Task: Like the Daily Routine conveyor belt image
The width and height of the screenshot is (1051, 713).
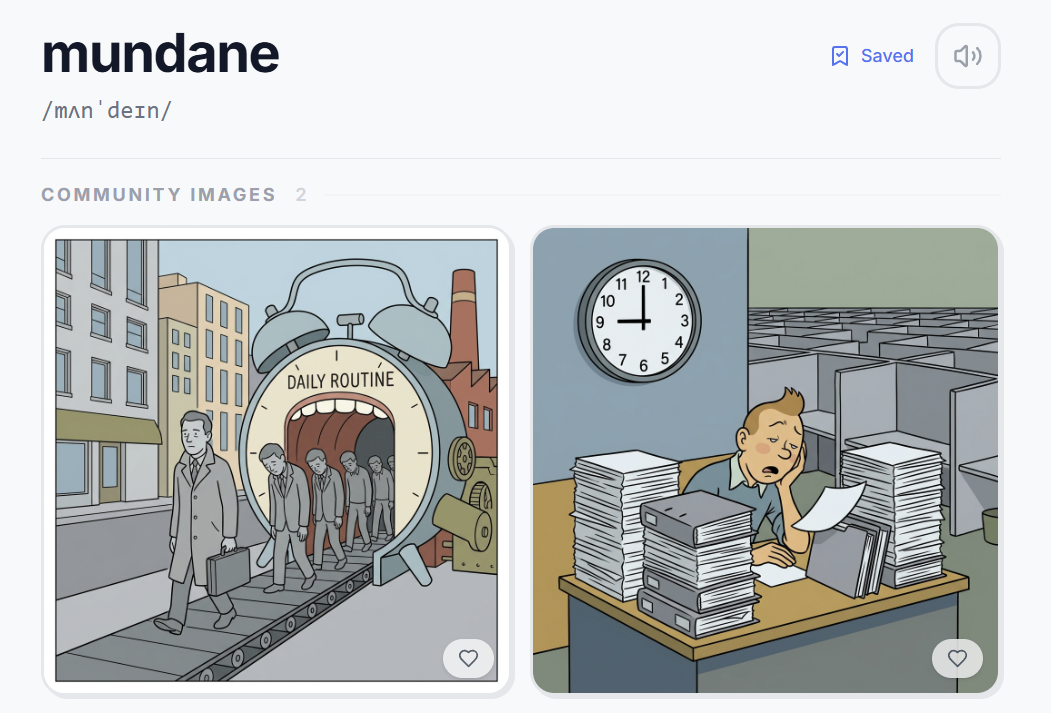Action: [x=468, y=658]
